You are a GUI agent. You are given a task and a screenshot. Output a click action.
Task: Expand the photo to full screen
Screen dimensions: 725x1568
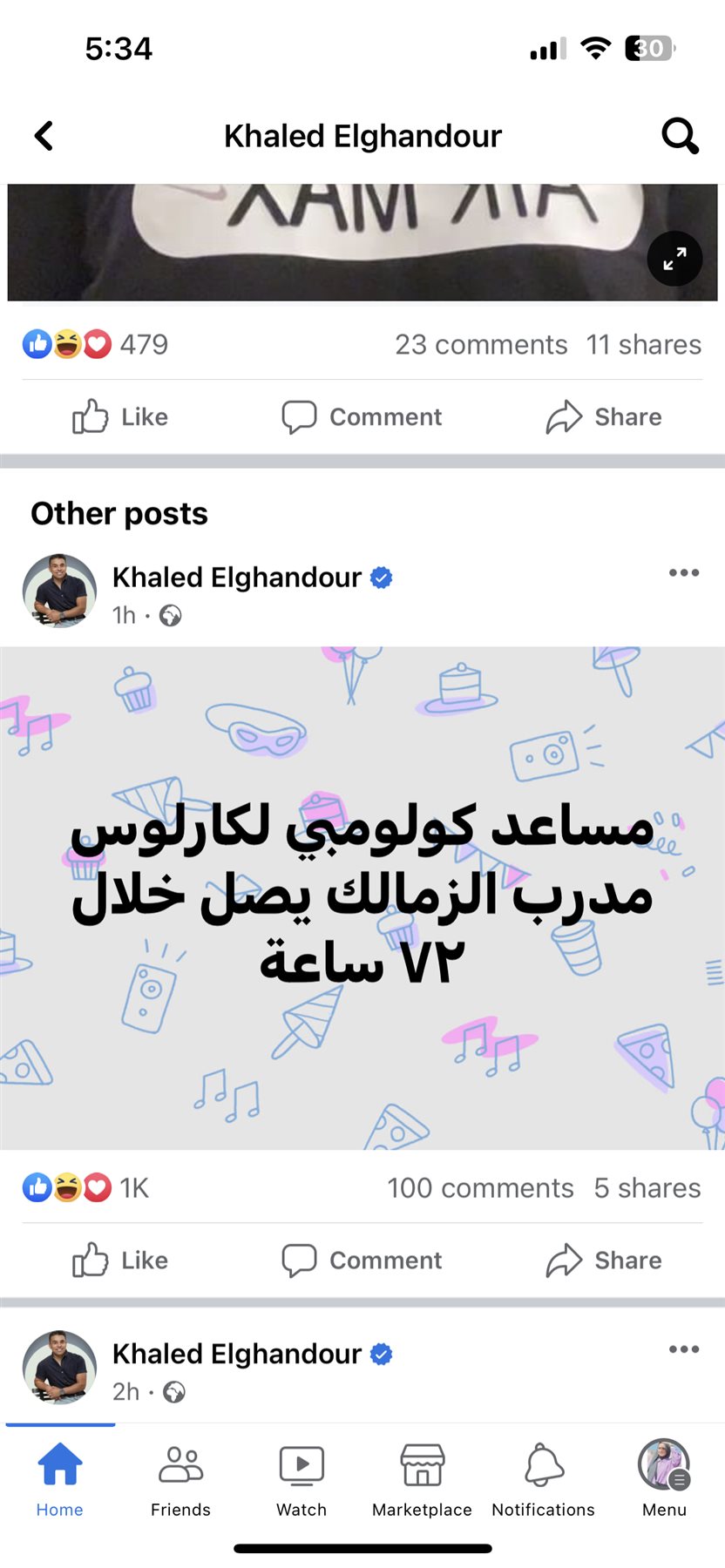click(x=674, y=259)
